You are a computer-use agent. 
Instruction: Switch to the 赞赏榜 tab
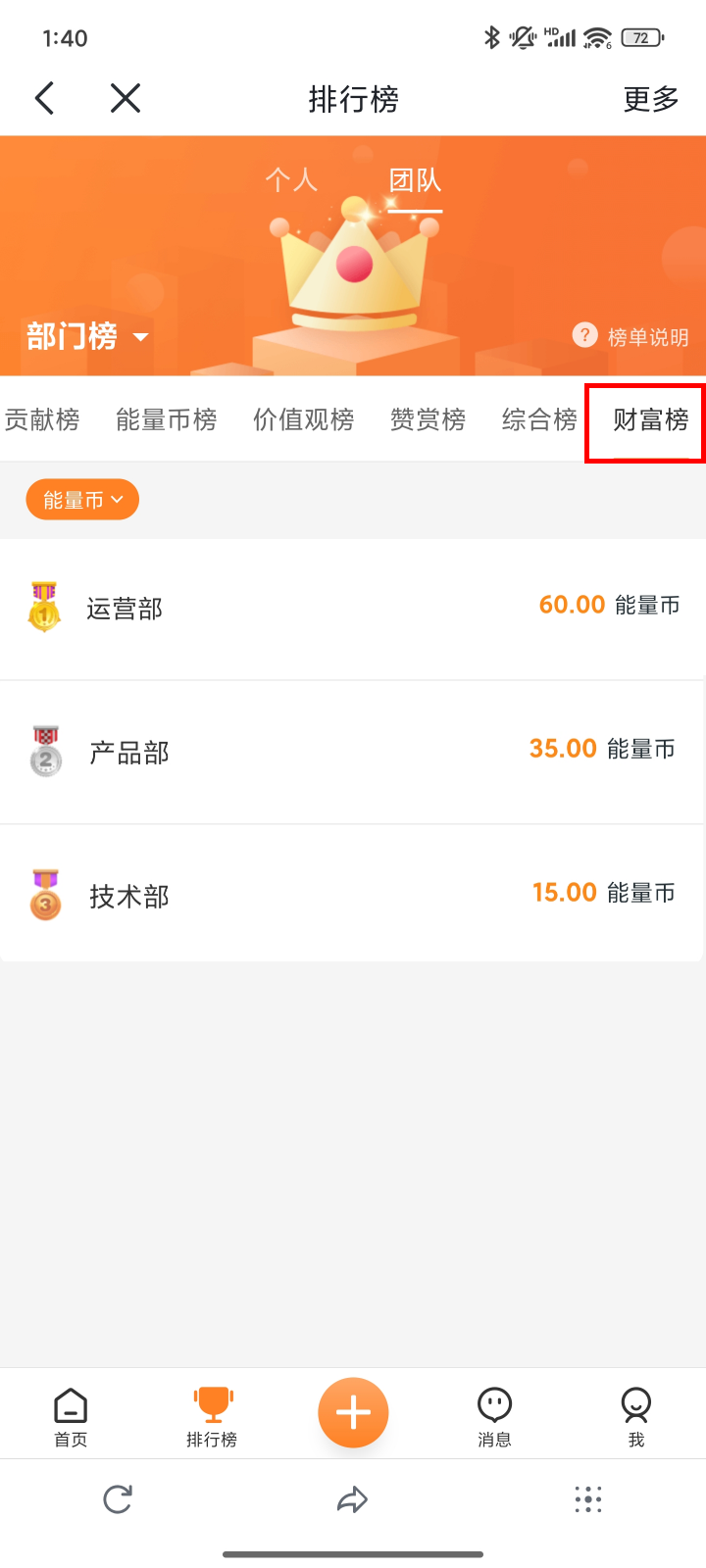click(428, 420)
